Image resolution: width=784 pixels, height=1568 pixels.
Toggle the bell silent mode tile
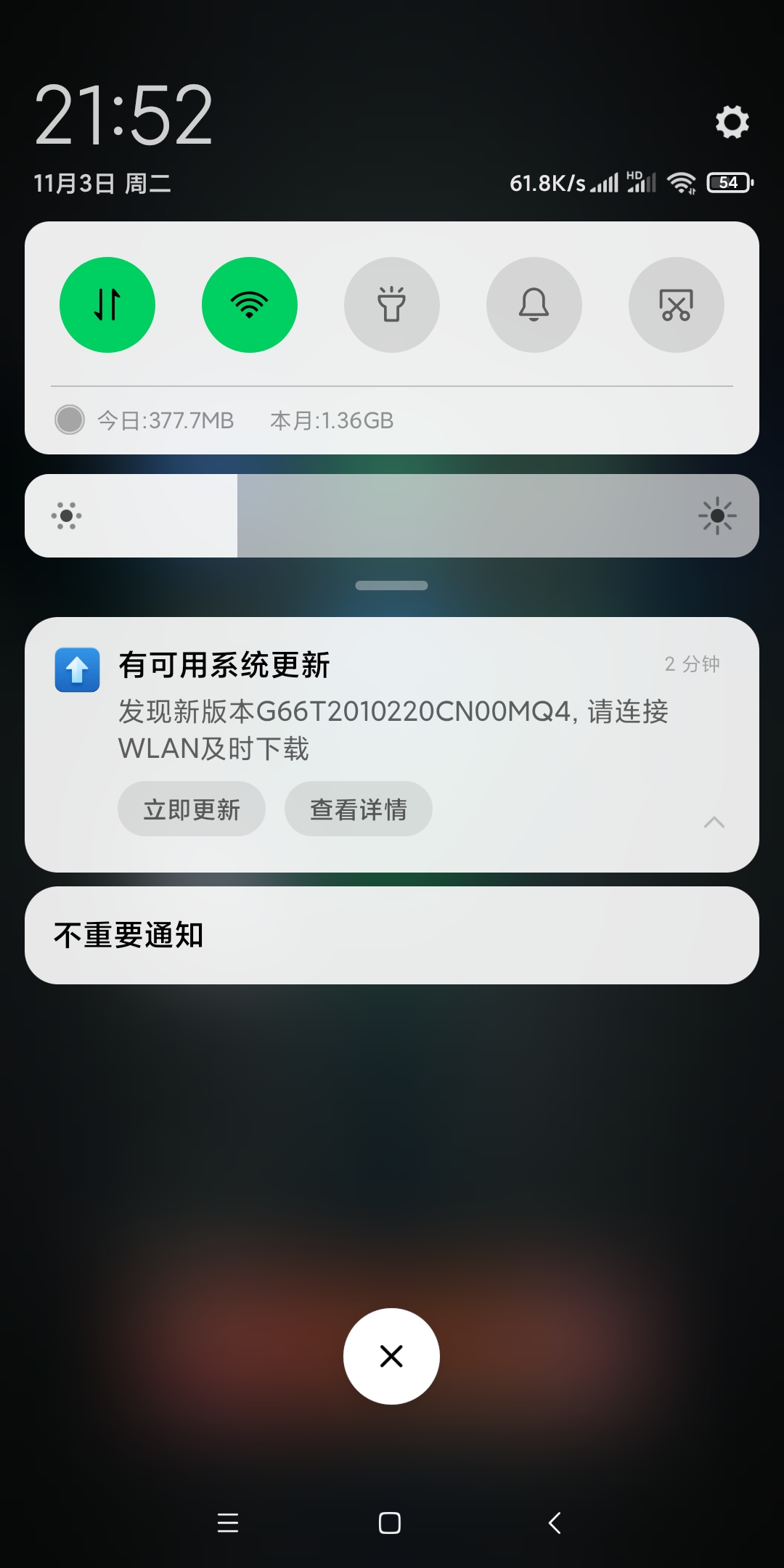[534, 305]
